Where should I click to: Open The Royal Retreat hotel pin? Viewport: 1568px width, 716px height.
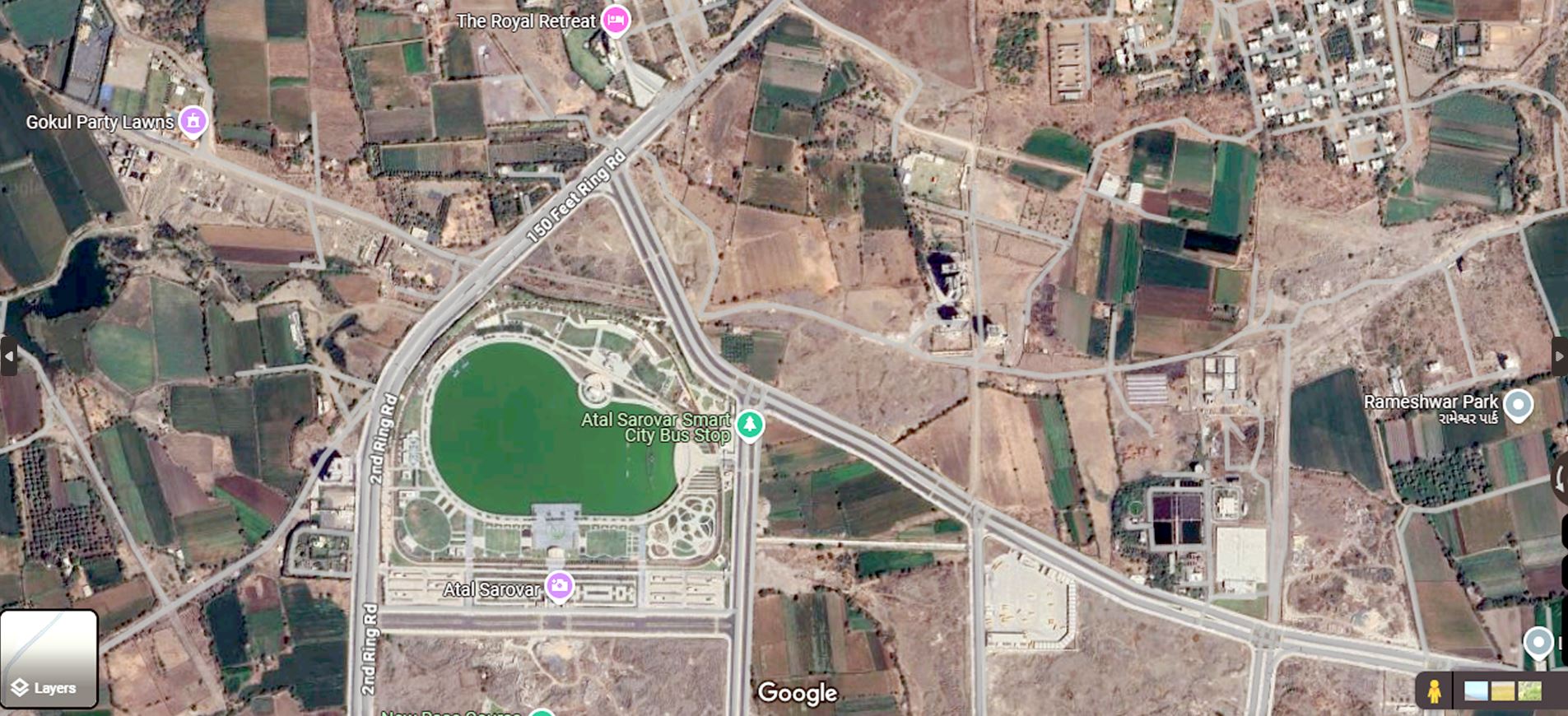coord(615,21)
